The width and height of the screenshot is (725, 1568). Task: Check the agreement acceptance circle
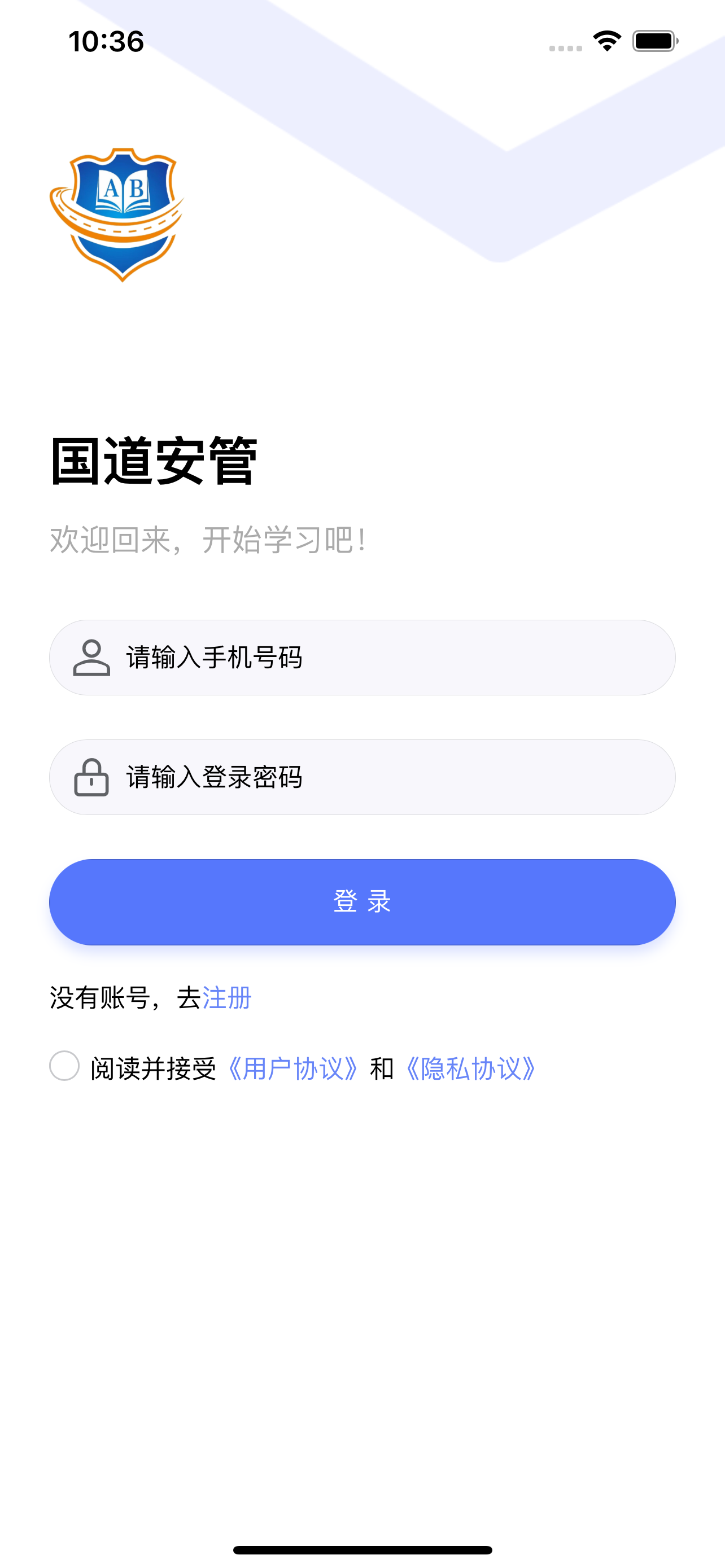click(64, 1066)
